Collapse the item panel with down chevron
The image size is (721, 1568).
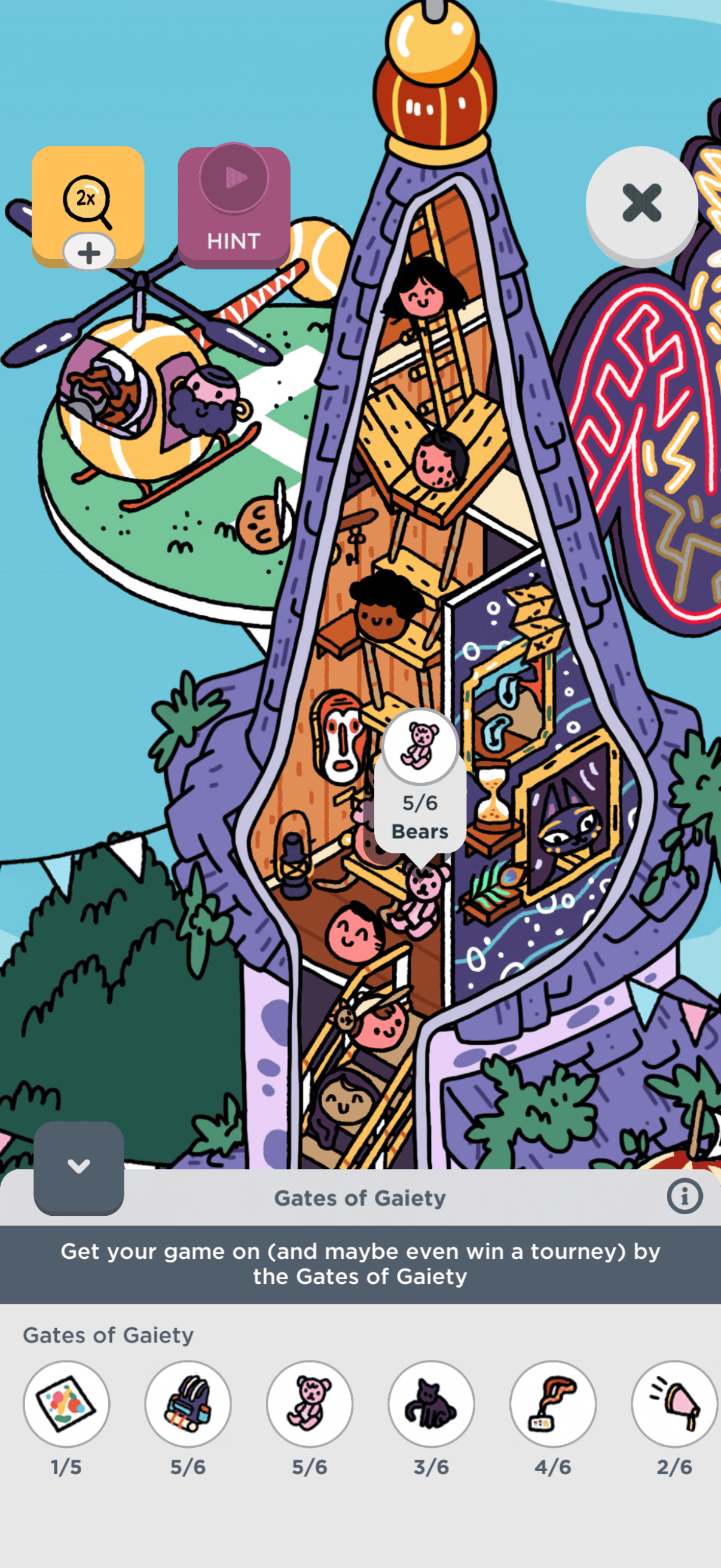pos(78,1166)
